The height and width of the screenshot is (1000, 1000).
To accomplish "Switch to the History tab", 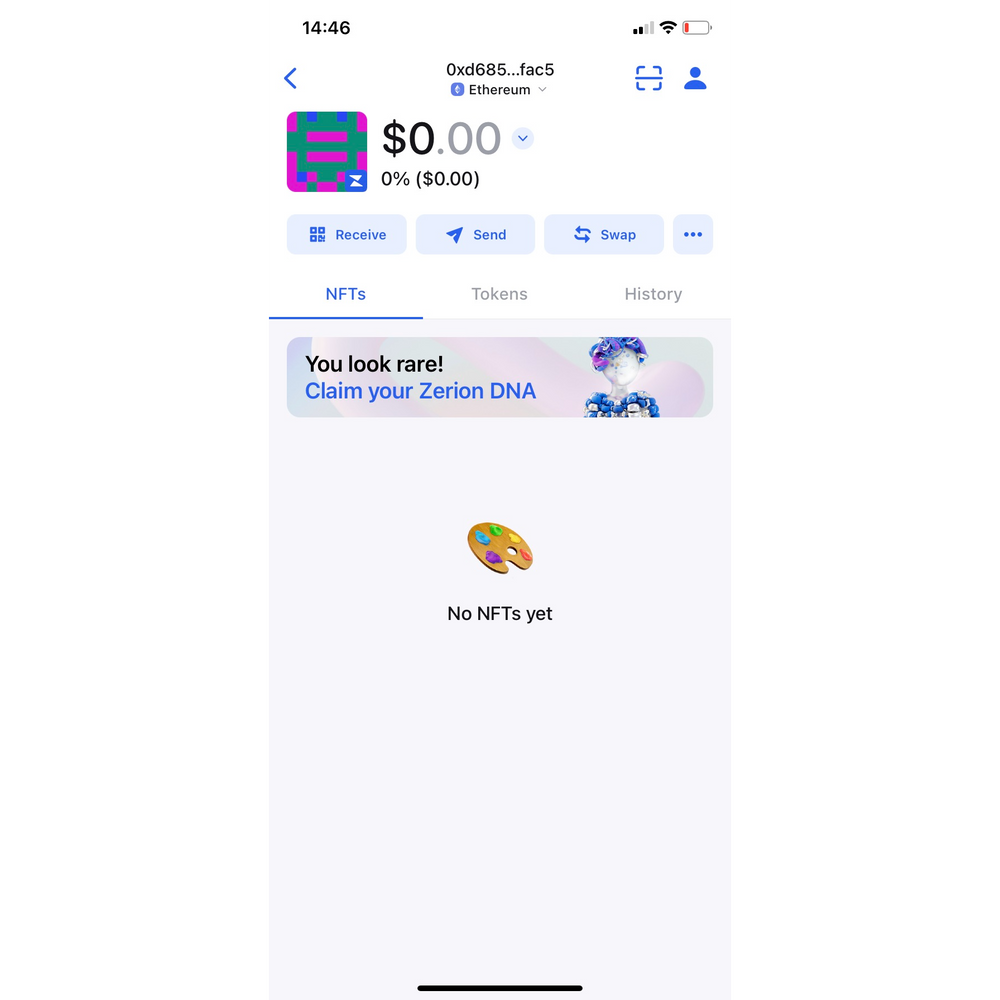I will pyautogui.click(x=653, y=294).
